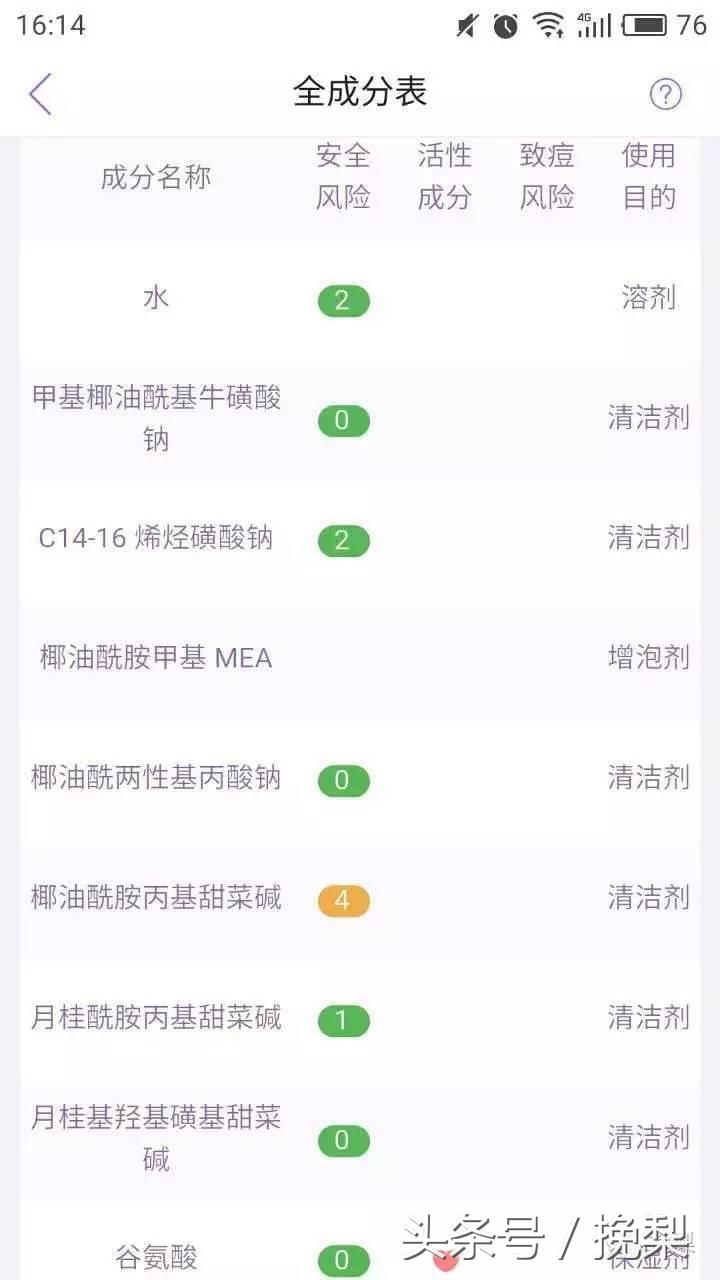Select the 椰油酰胺甲基 MEA row
This screenshot has width=720, height=1280.
tap(360, 659)
